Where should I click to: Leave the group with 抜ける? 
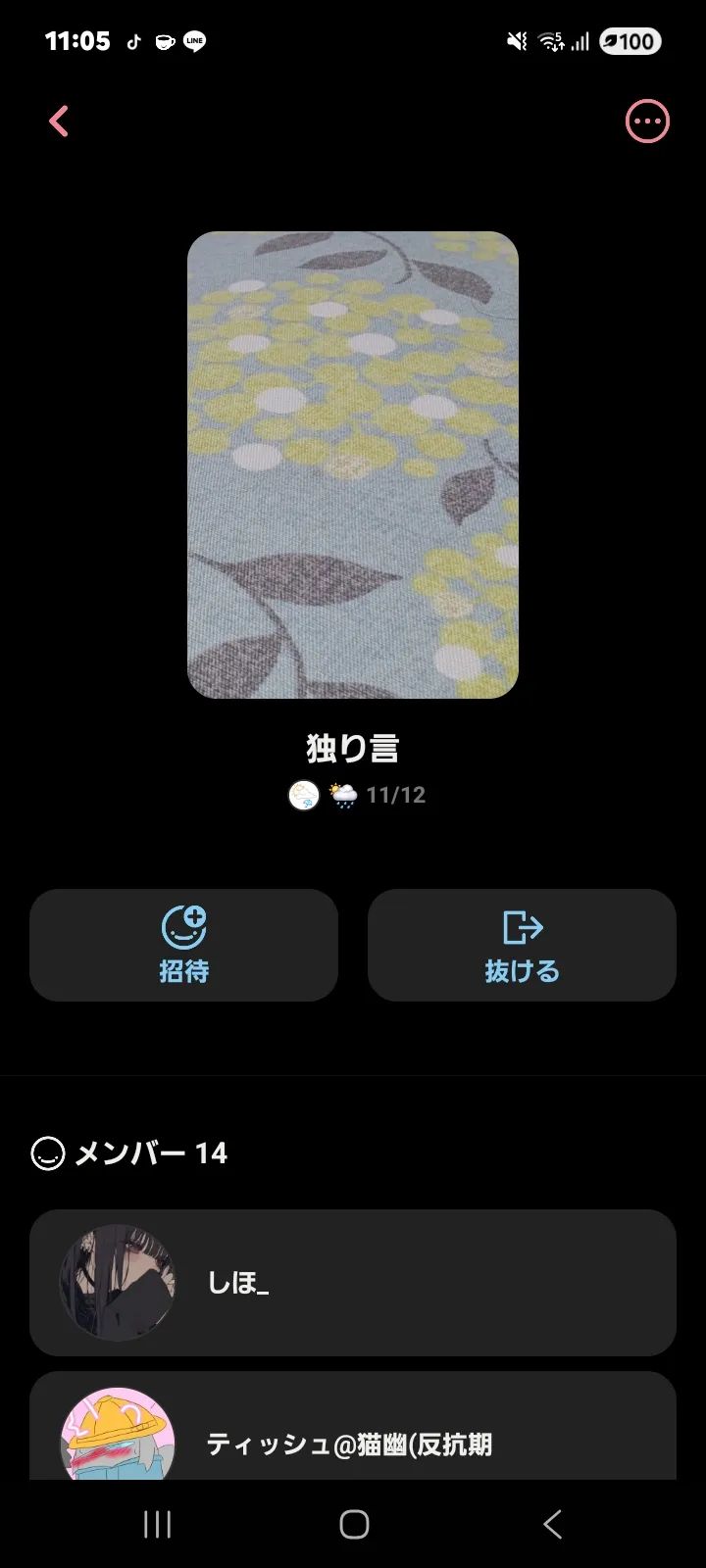tap(522, 945)
